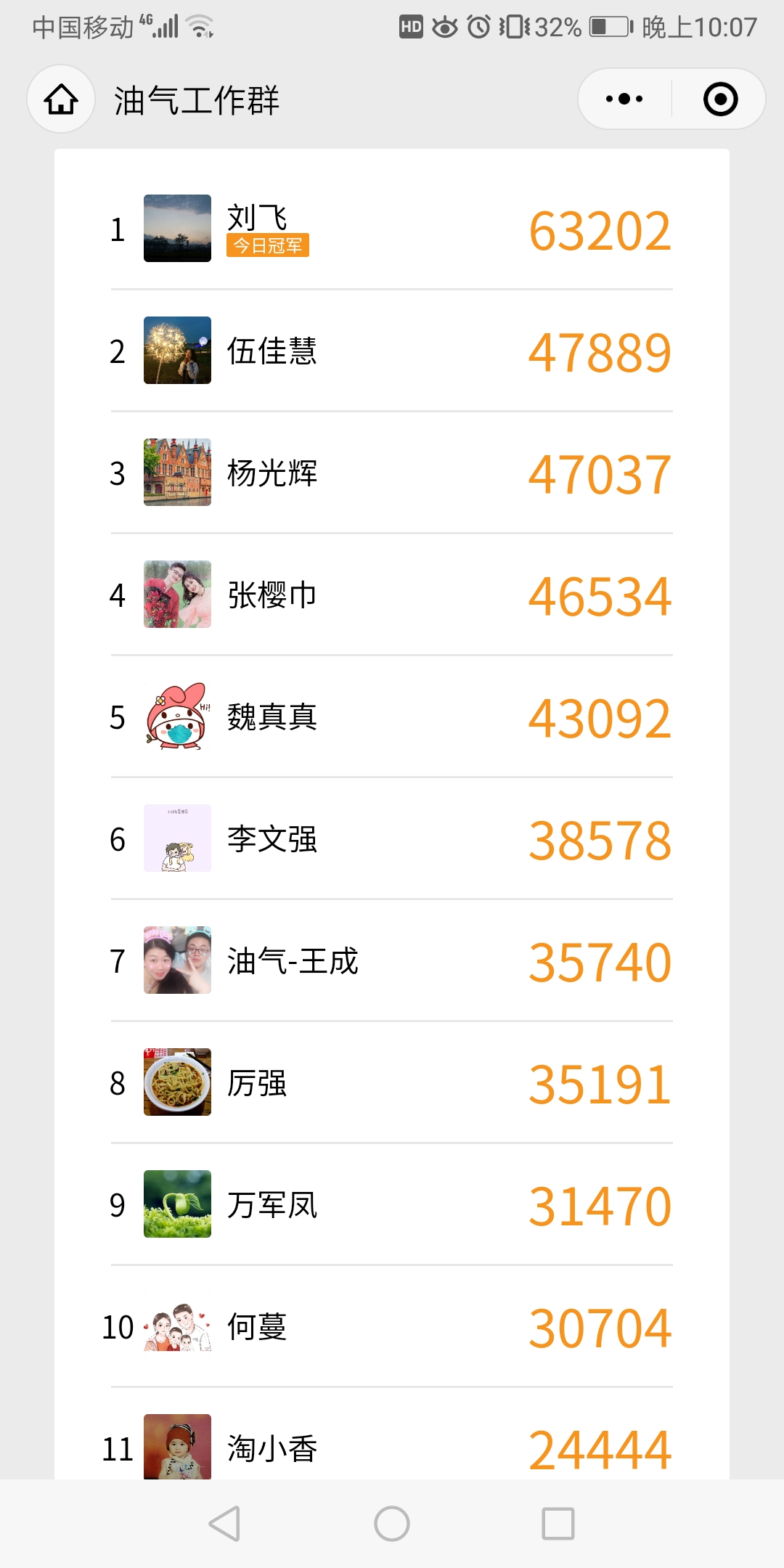
Task: View 张樱巾's step details
Action: (392, 595)
